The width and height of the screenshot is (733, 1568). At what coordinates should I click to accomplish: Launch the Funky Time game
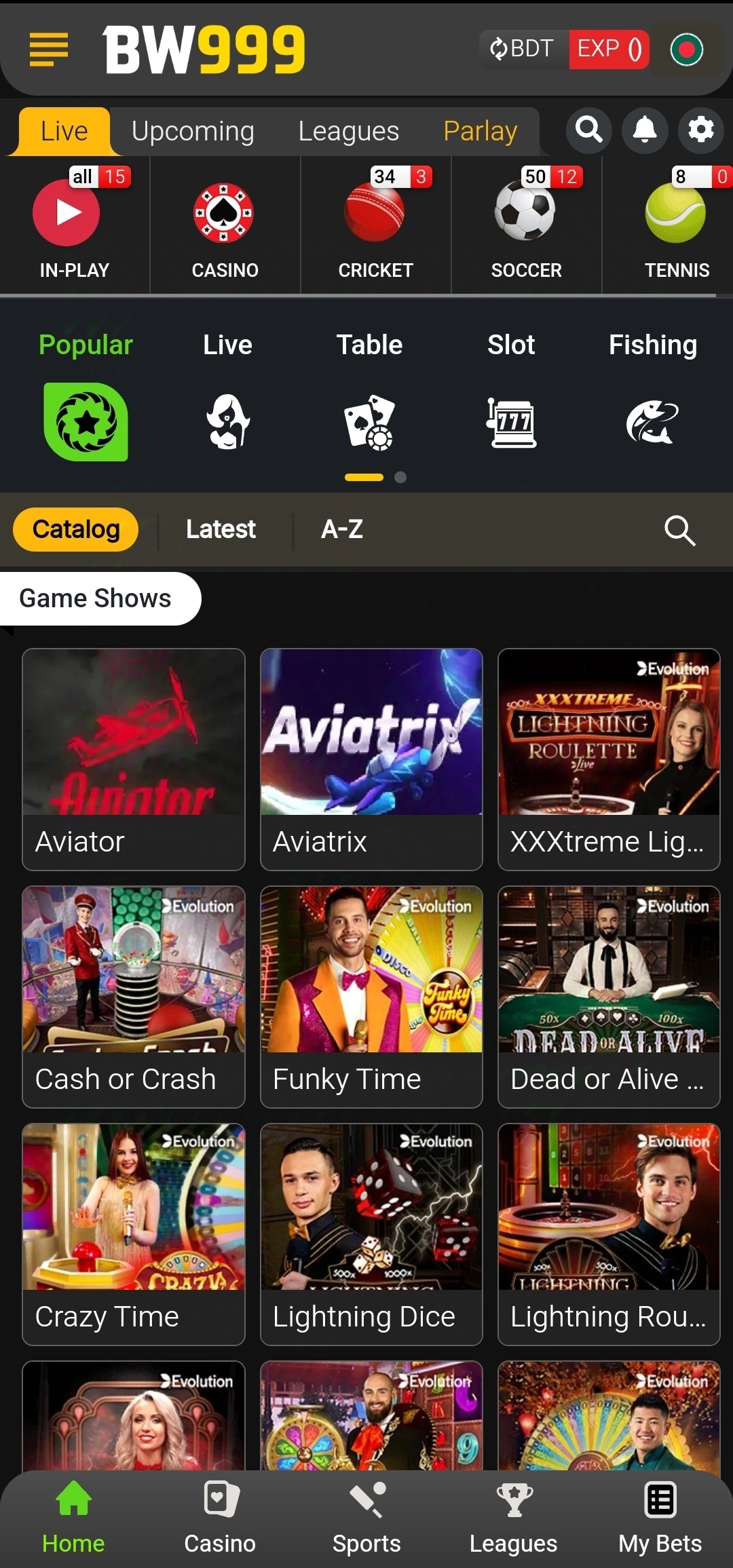pos(371,996)
